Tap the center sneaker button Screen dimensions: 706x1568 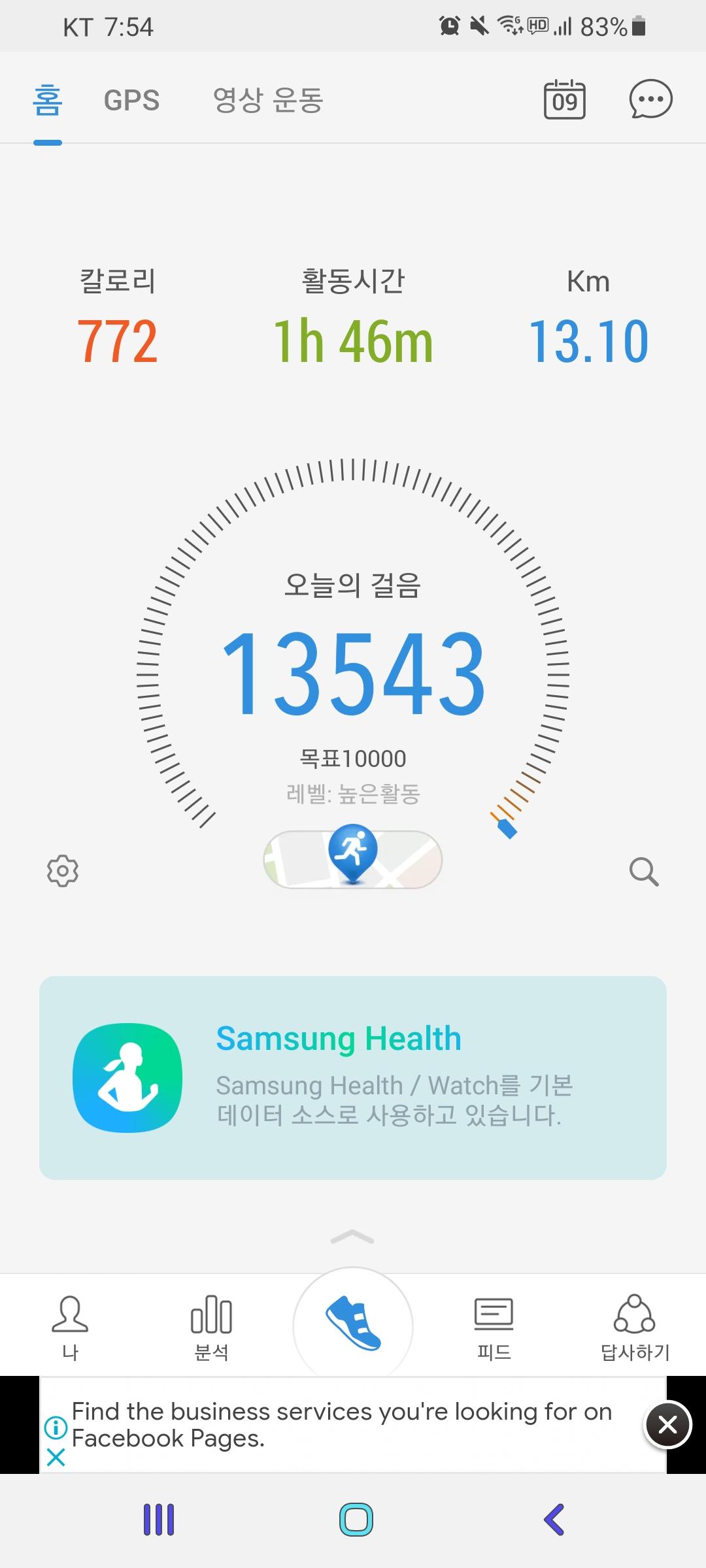coord(353,1325)
